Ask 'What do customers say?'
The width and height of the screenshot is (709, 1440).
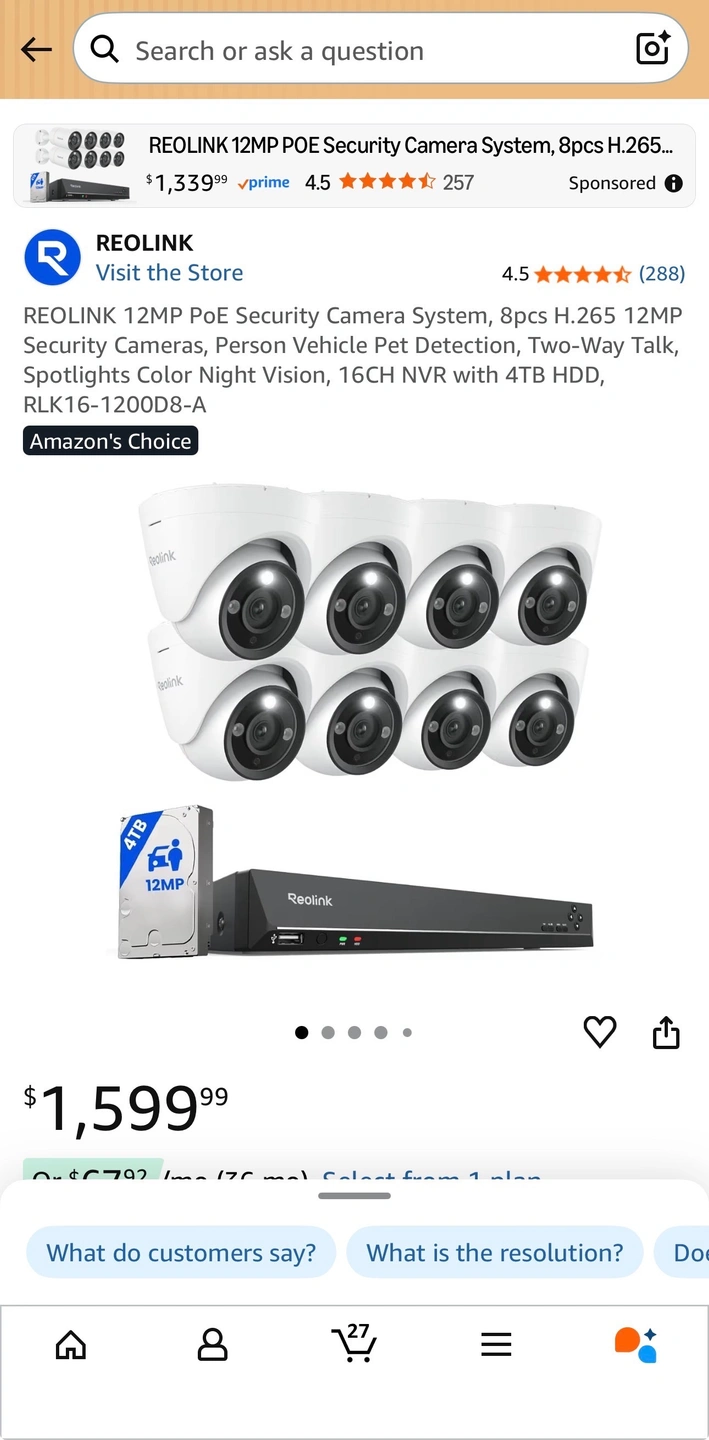click(181, 1252)
